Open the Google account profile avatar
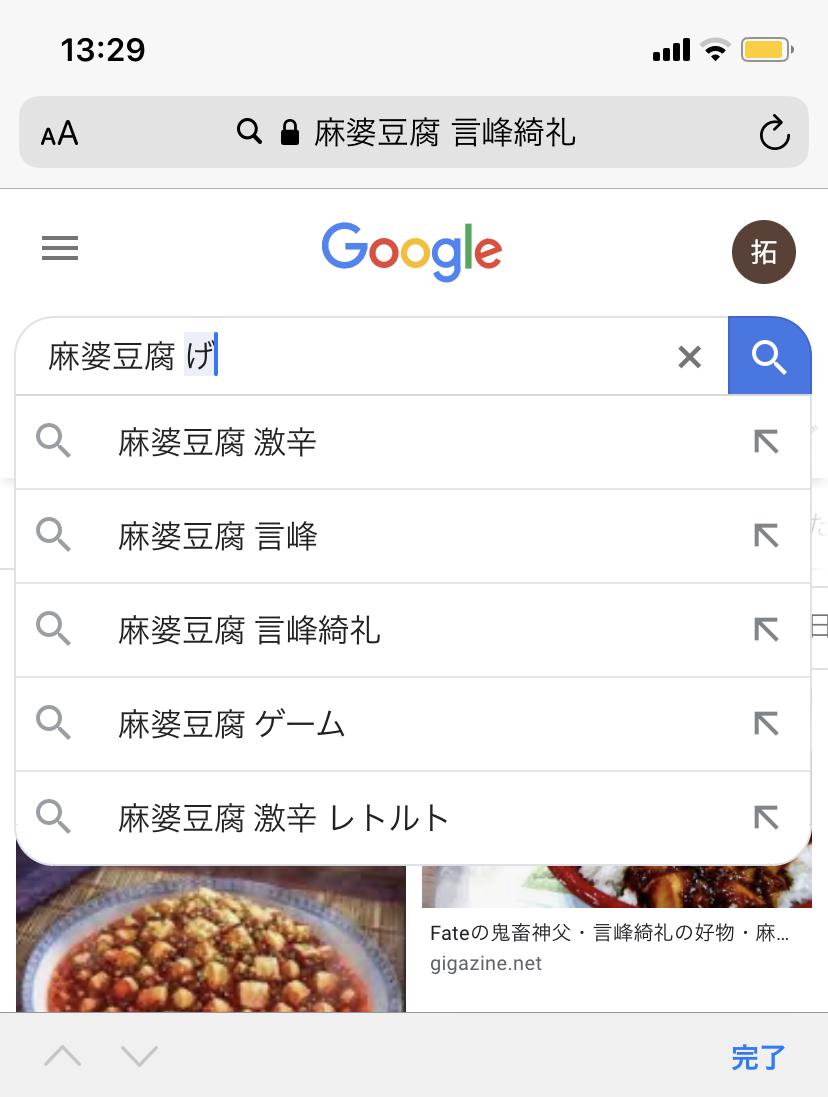 (763, 252)
